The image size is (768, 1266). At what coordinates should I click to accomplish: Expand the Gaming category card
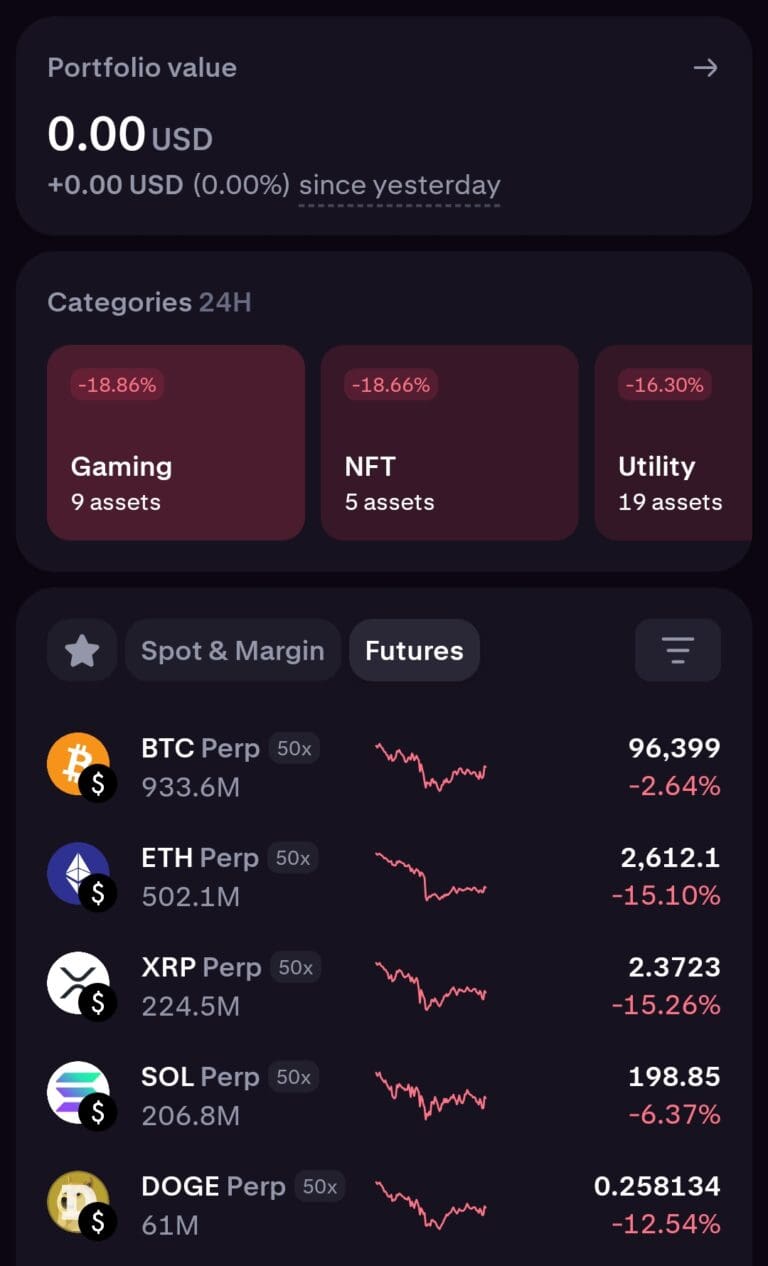click(x=175, y=442)
